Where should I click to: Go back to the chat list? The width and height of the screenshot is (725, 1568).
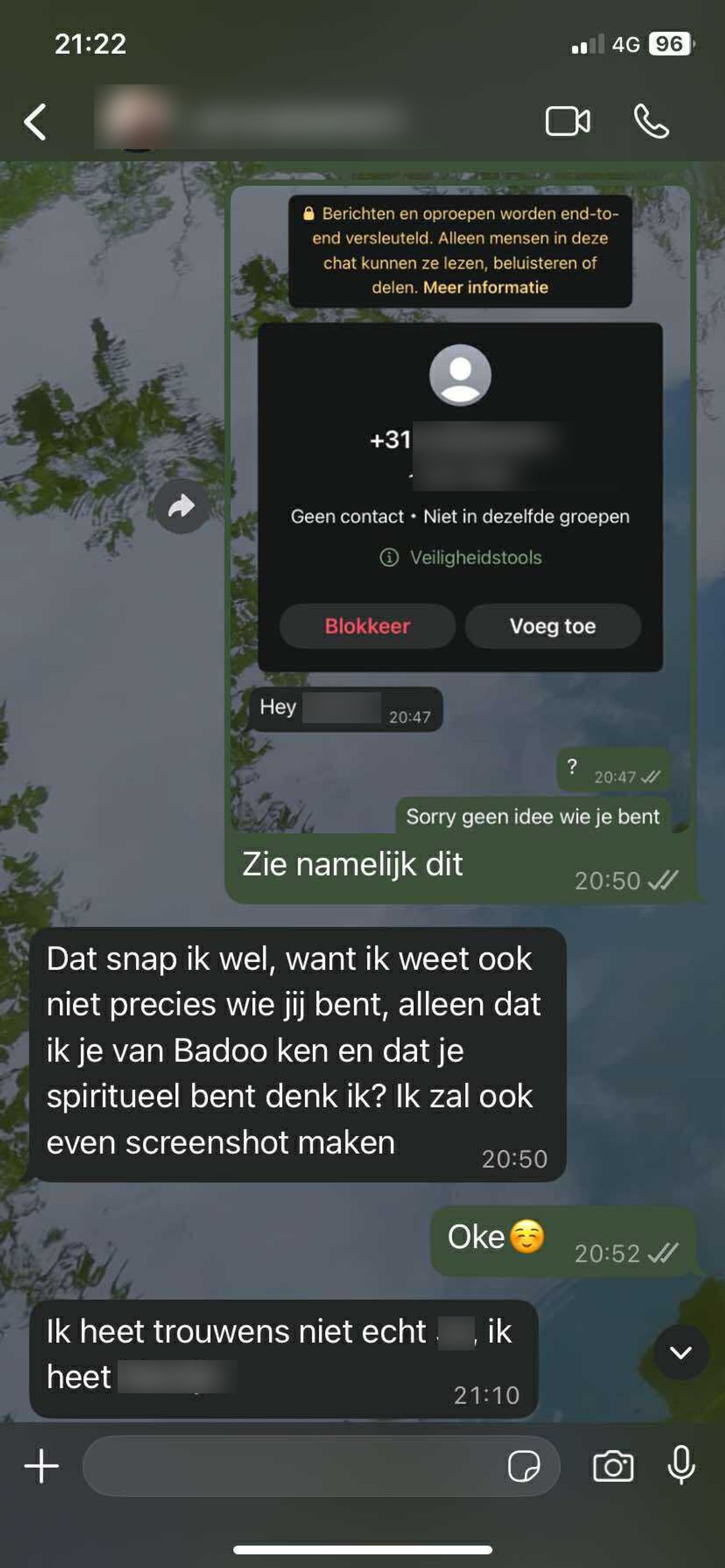[35, 122]
